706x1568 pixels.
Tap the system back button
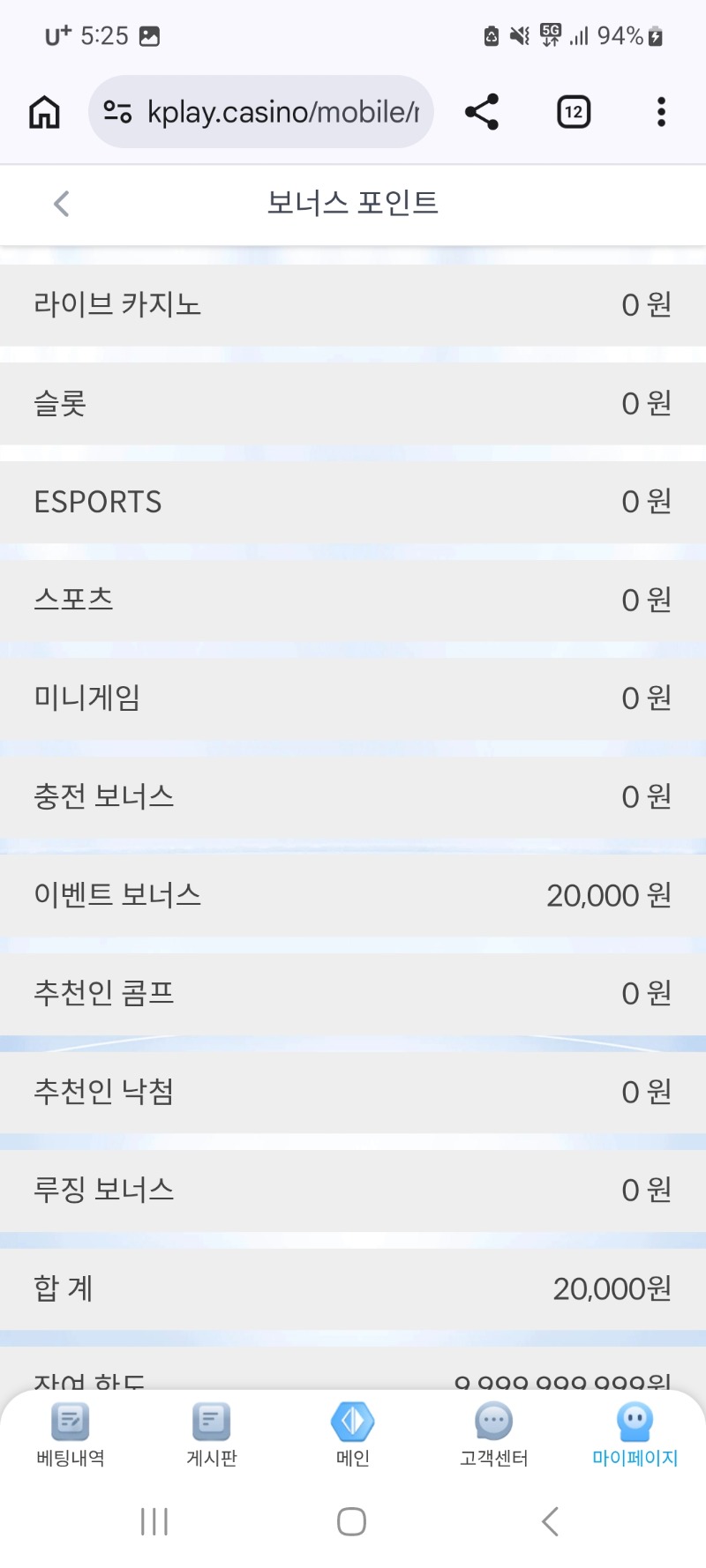(x=550, y=1521)
